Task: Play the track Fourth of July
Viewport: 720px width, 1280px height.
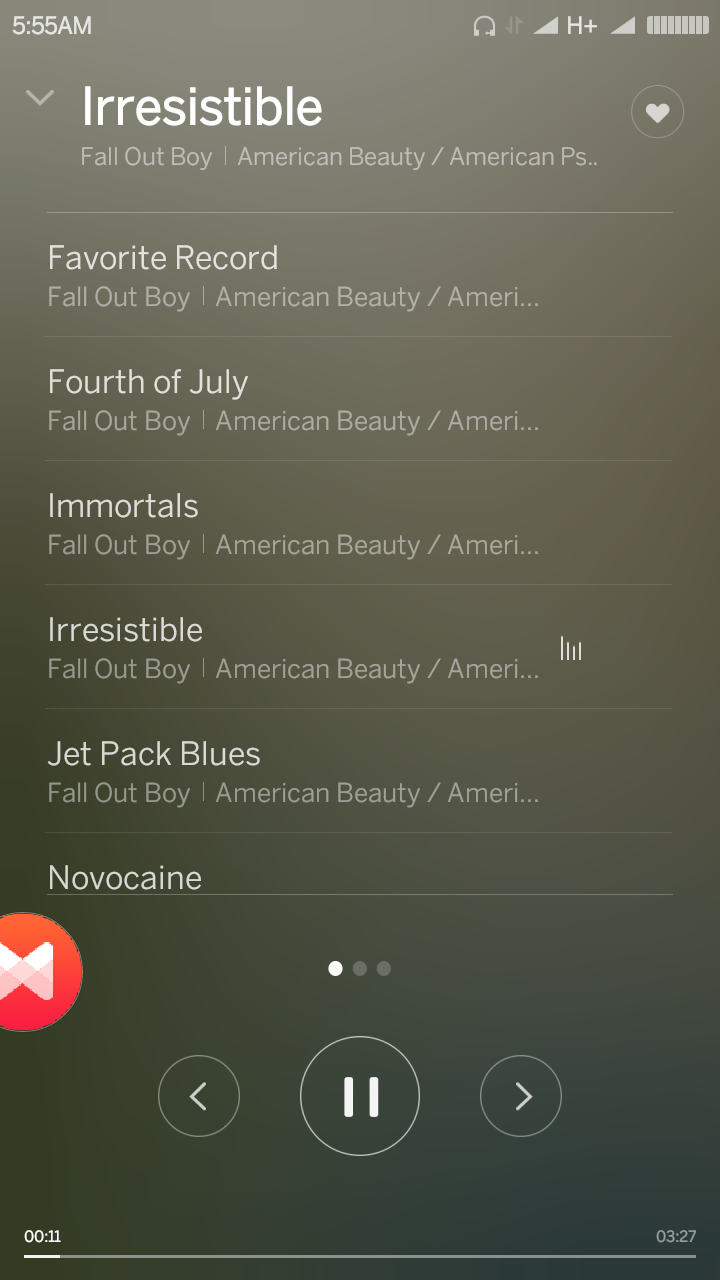Action: tap(293, 399)
